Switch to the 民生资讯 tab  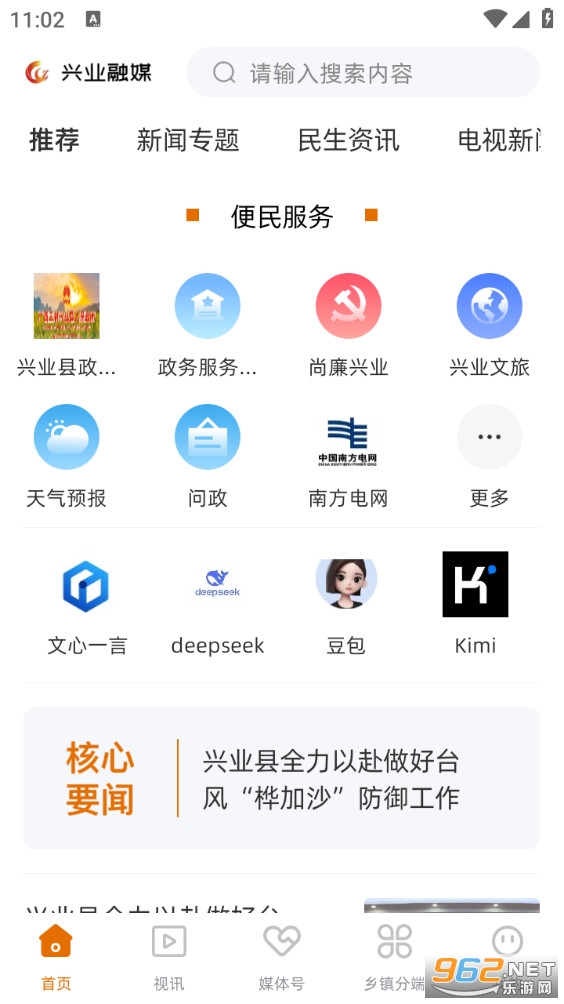[x=349, y=140]
